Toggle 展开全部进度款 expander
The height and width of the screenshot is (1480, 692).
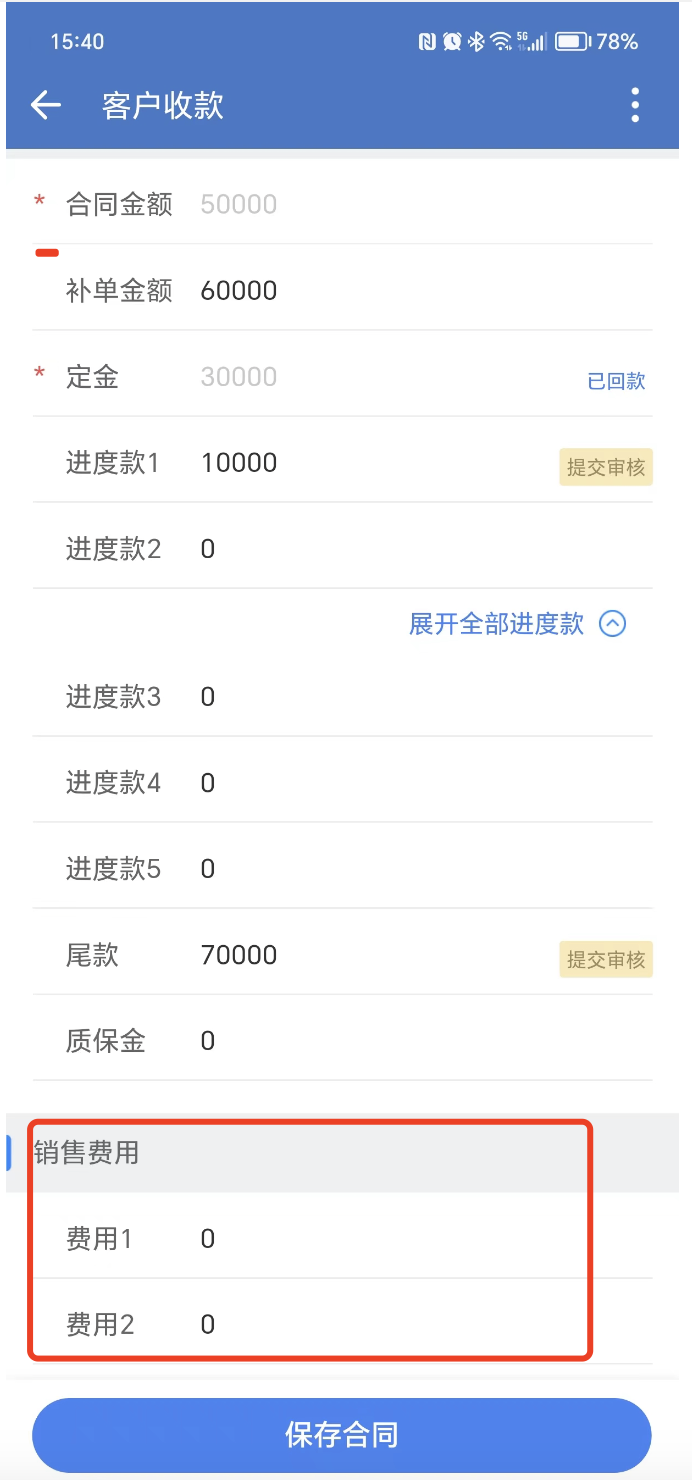click(x=517, y=624)
